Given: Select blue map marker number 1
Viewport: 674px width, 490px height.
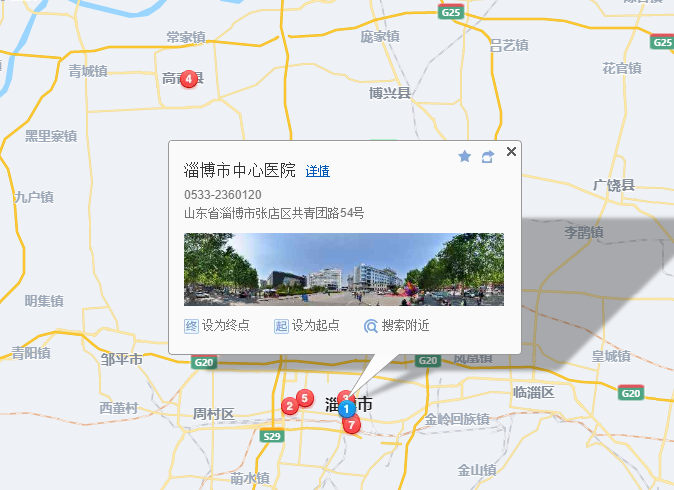Looking at the screenshot, I should pyautogui.click(x=346, y=408).
